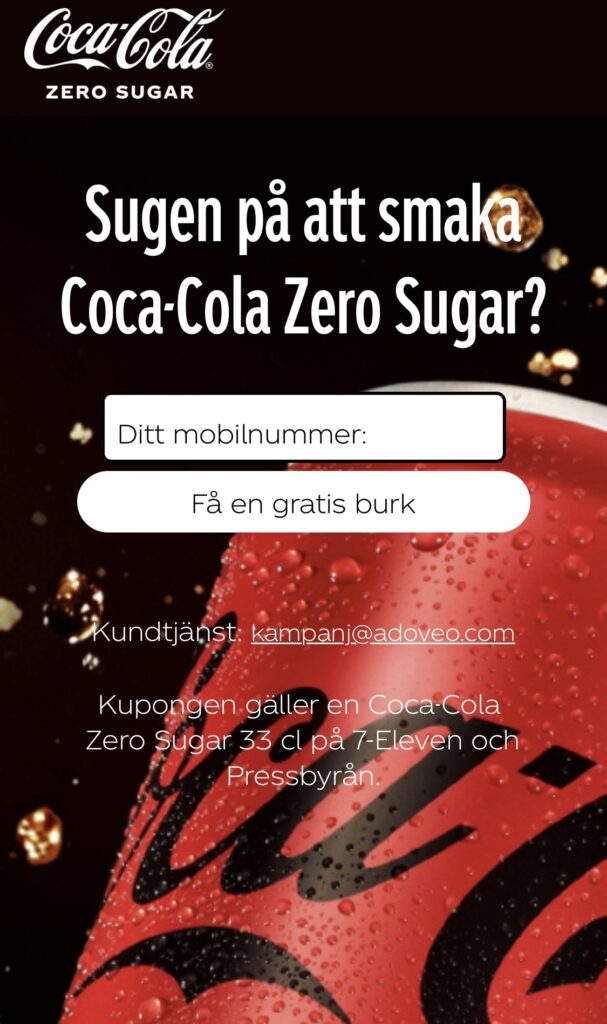Image resolution: width=607 pixels, height=1024 pixels.
Task: Open the kampanj@adoveo.com support email link
Action: click(x=383, y=634)
